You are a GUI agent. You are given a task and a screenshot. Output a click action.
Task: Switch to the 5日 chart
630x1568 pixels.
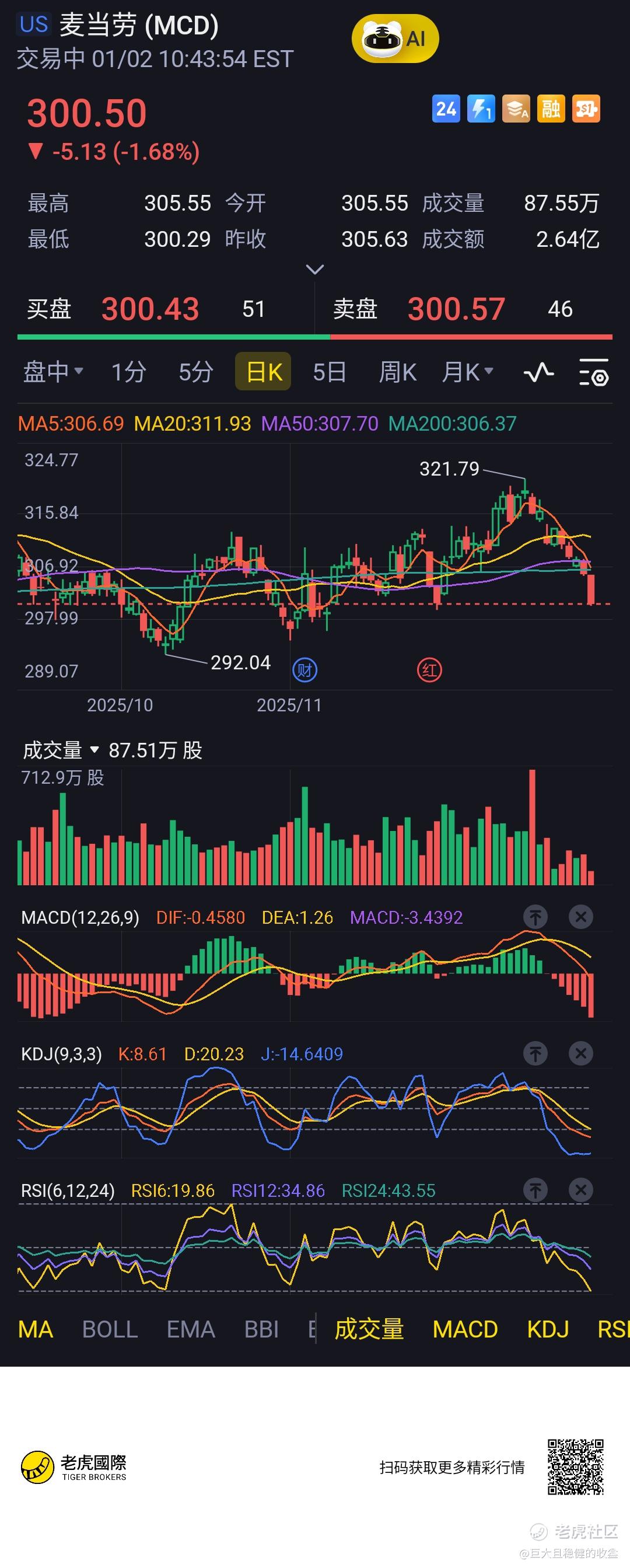pyautogui.click(x=330, y=371)
